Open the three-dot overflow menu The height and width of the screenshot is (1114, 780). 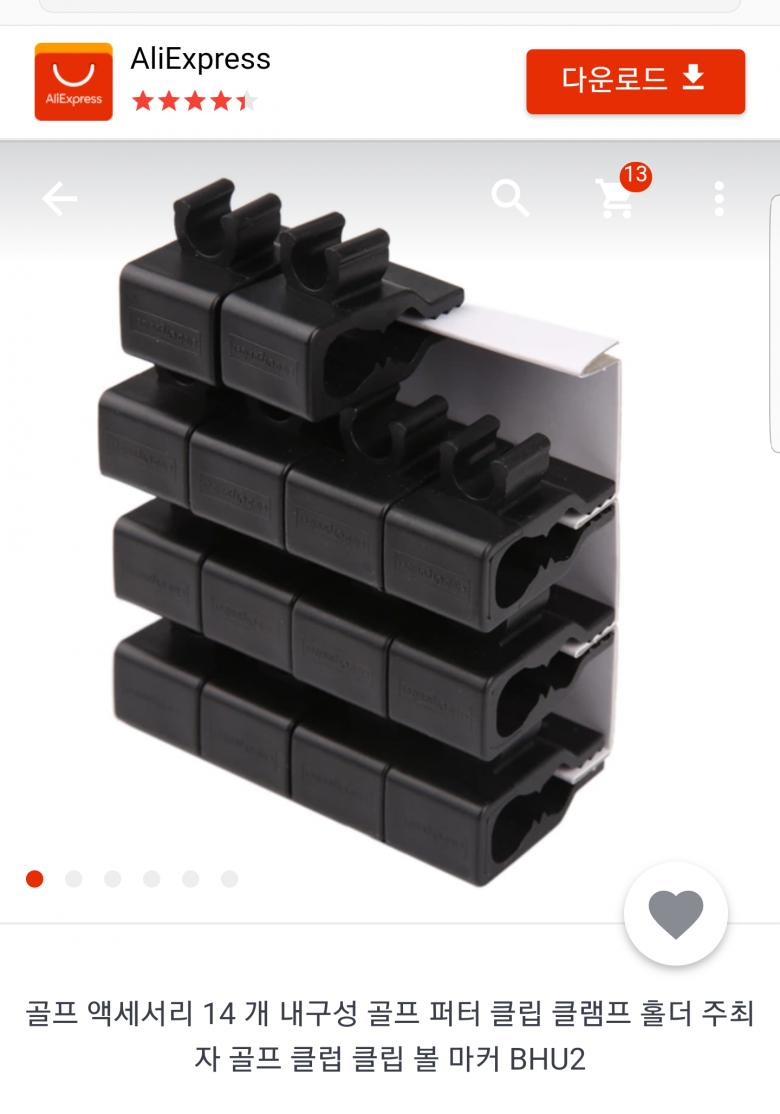[x=718, y=199]
